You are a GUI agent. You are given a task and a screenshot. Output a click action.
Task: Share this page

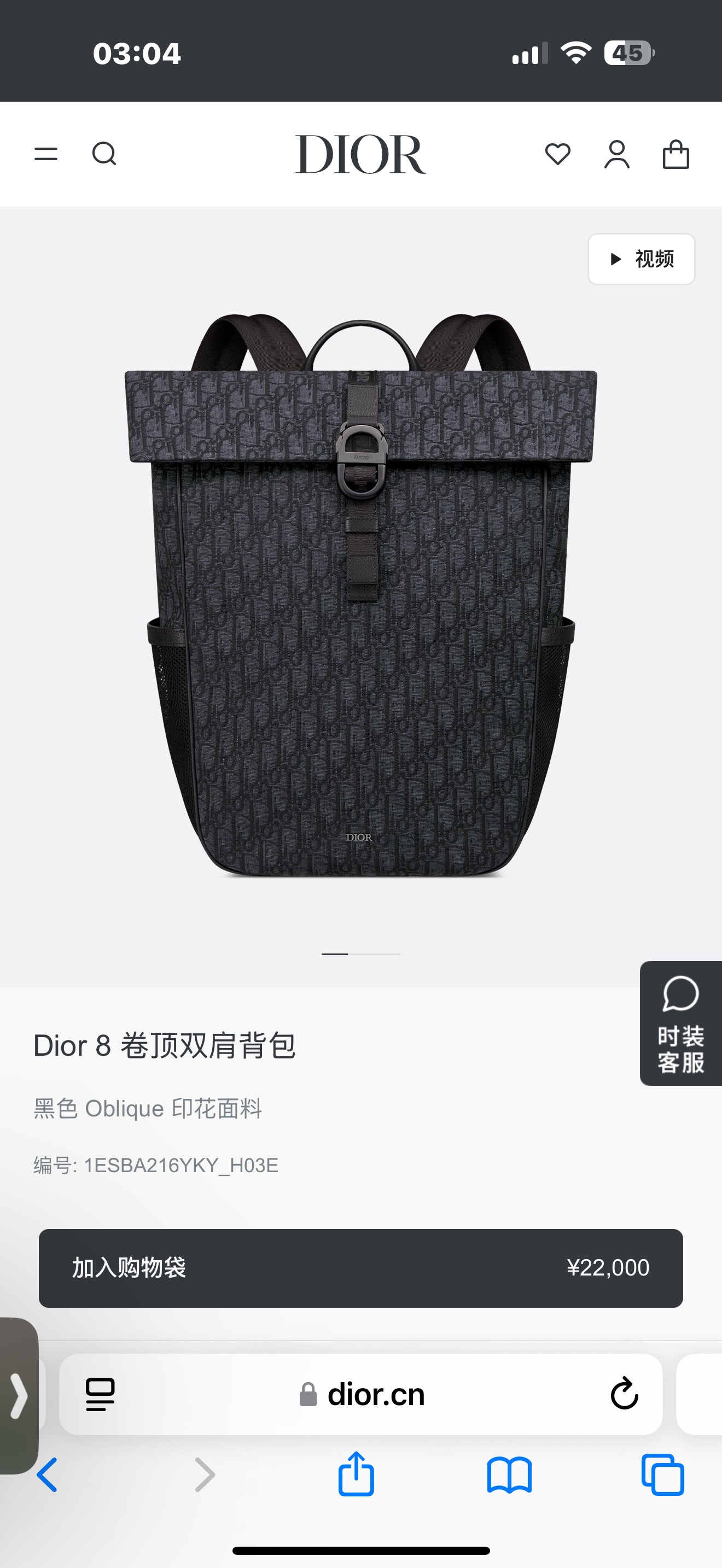click(356, 1475)
